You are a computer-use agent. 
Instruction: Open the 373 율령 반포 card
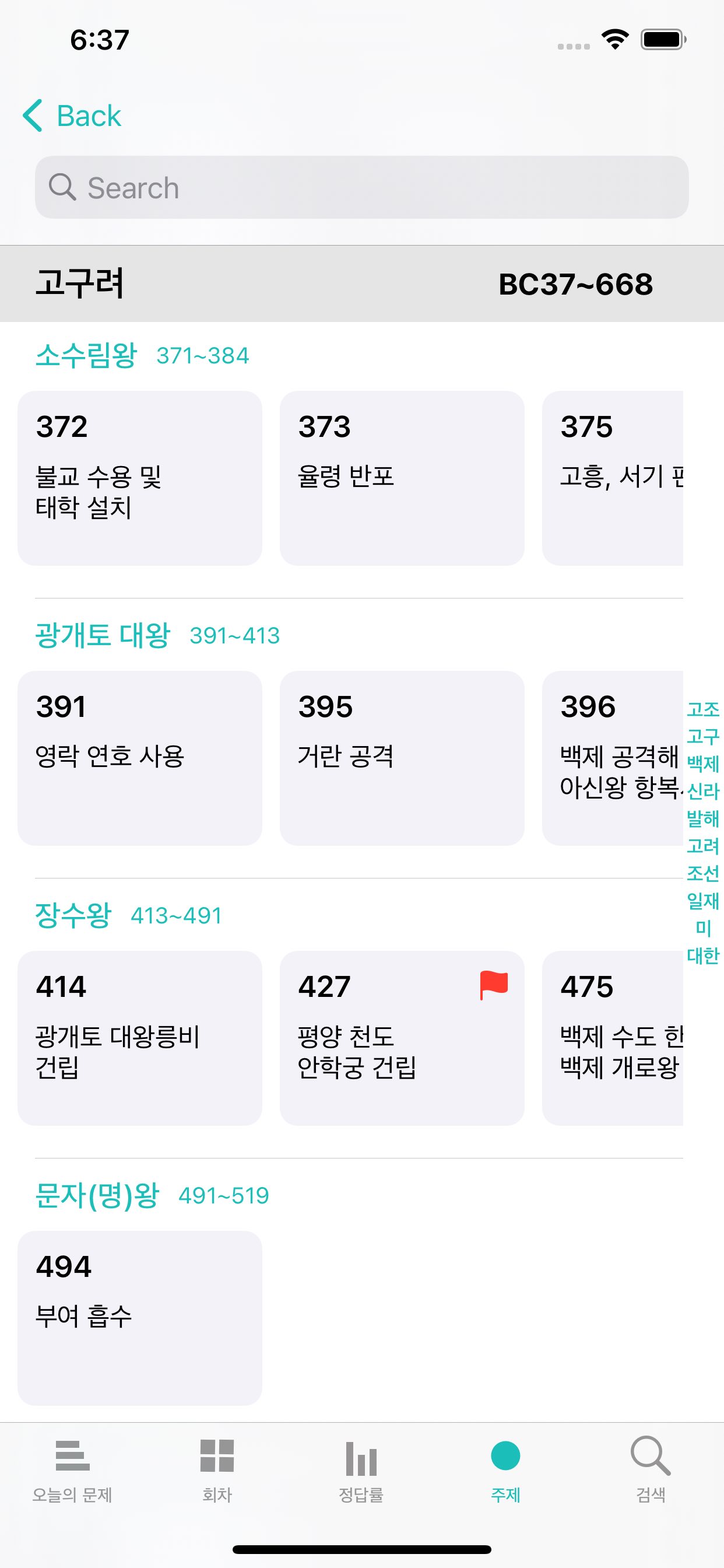(402, 478)
